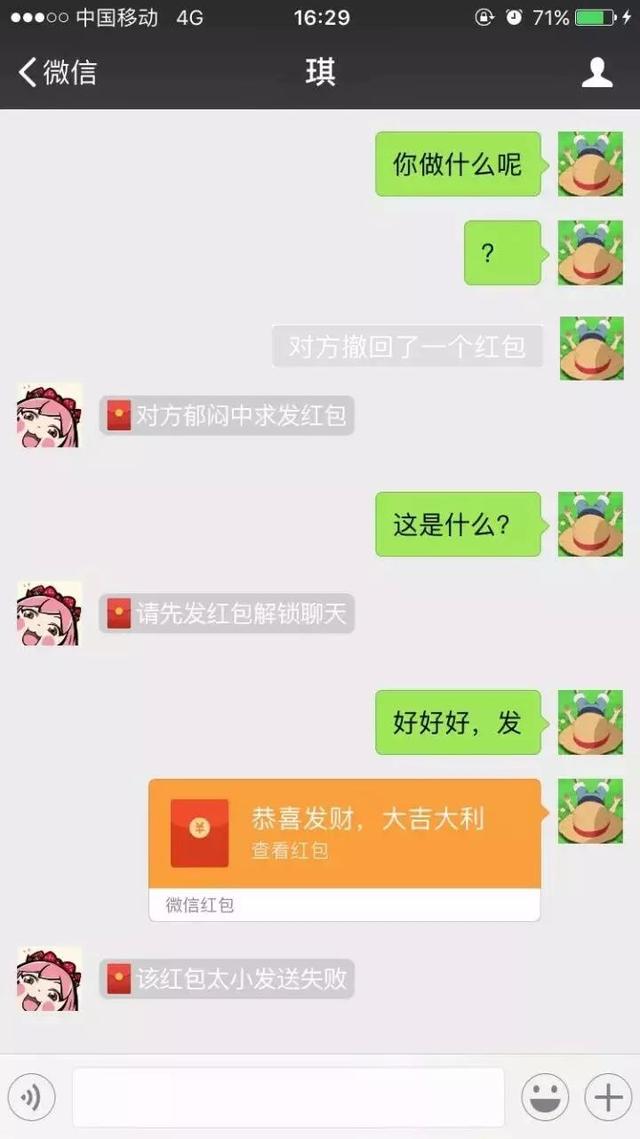Tap the avatar beside 请先发红包解锁聊天
Screen dimensions: 640x1139
click(x=49, y=612)
